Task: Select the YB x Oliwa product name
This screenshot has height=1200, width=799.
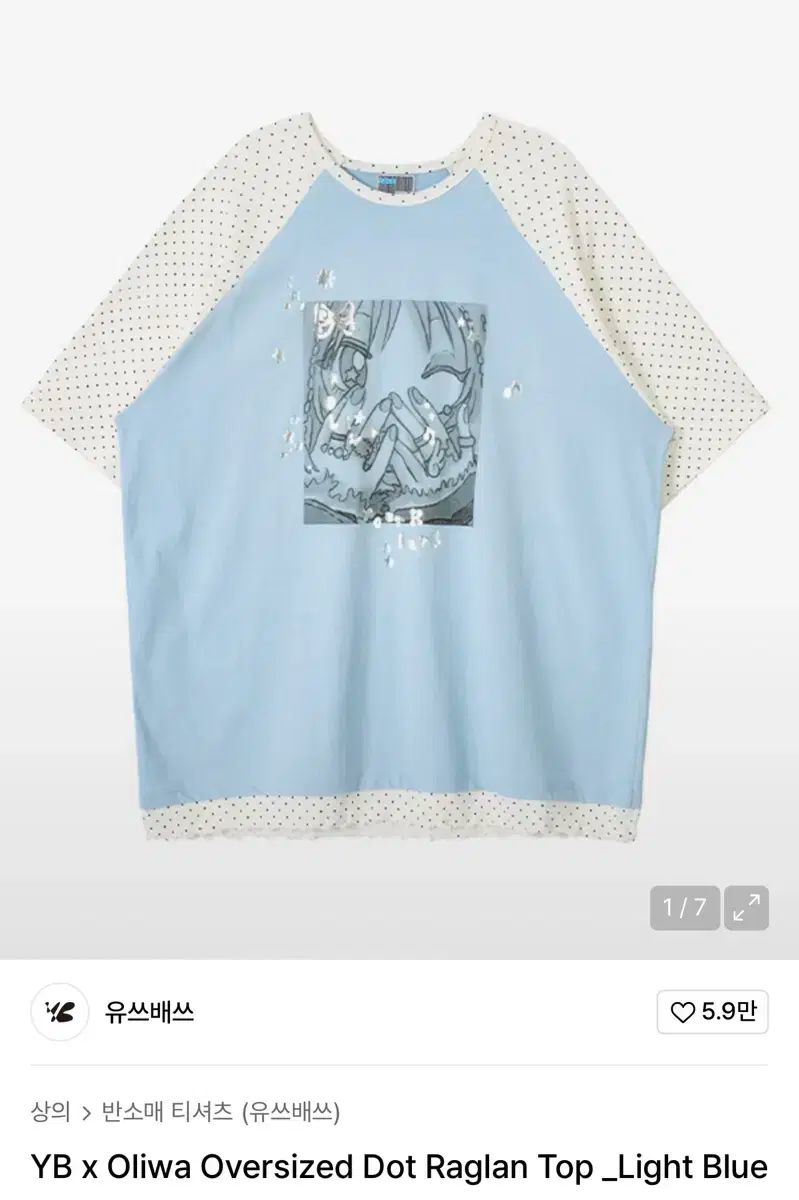Action: tap(399, 1166)
